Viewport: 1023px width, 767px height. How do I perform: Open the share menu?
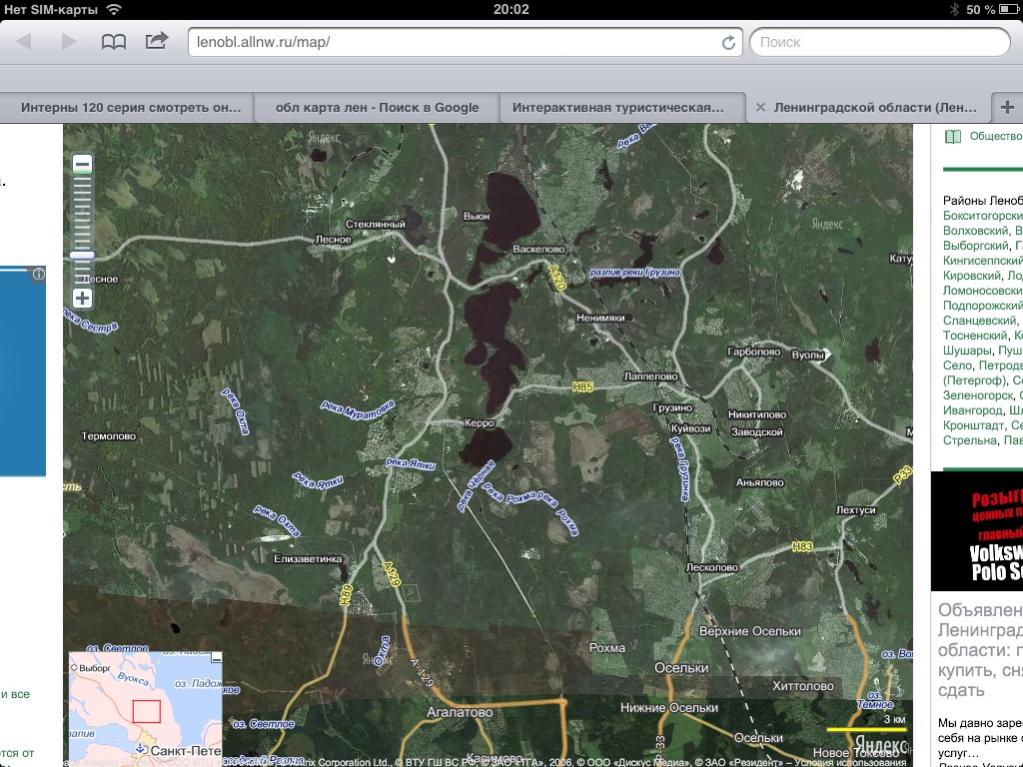157,41
